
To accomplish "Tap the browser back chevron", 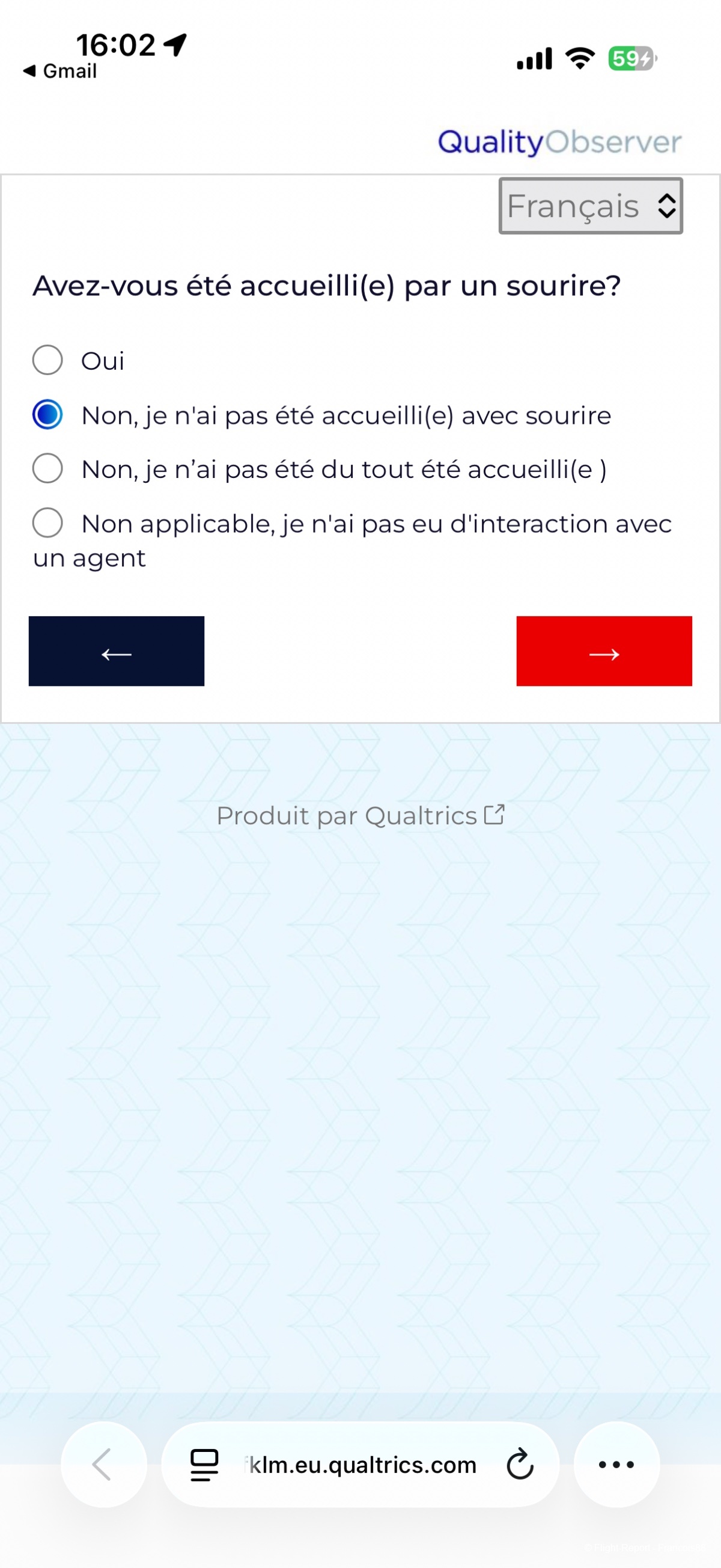I will [x=103, y=1464].
